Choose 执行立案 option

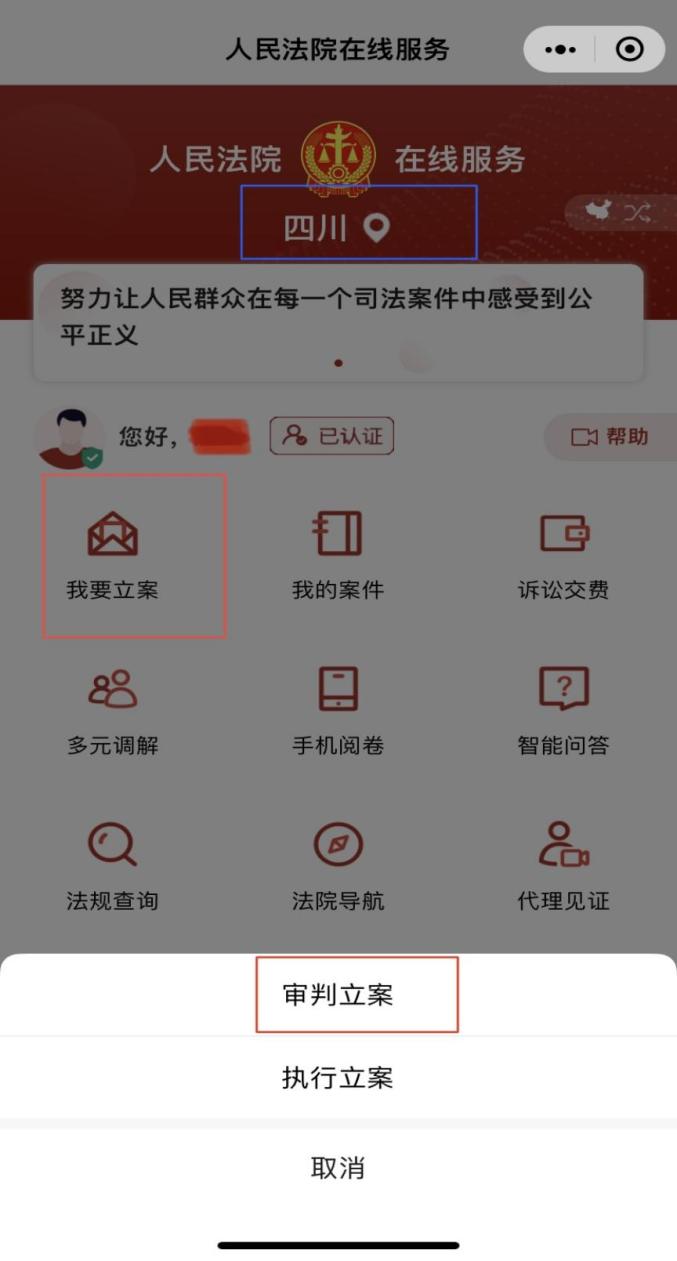[338, 1078]
